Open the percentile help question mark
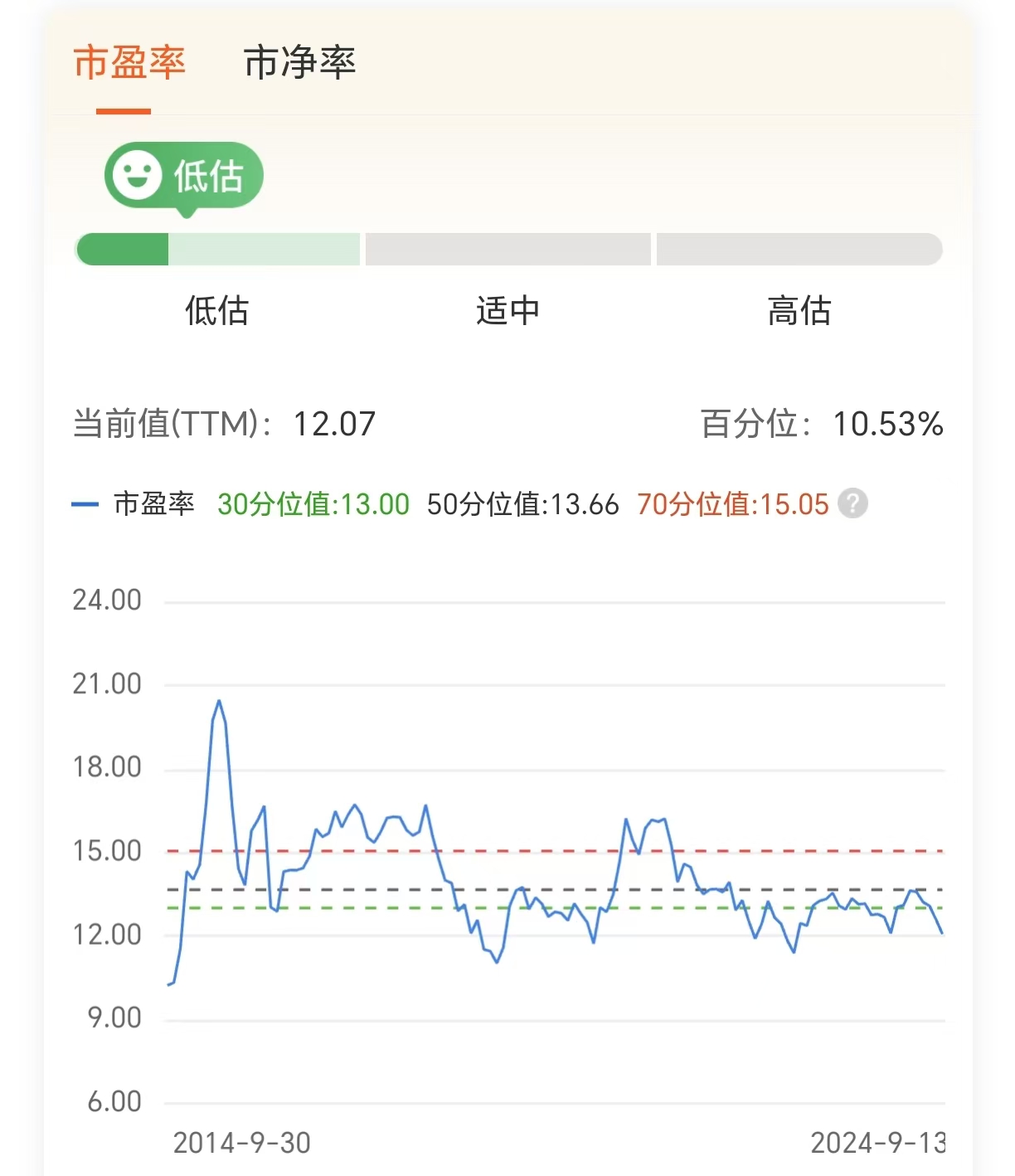Viewport: 1015px width, 1176px height. 852,503
